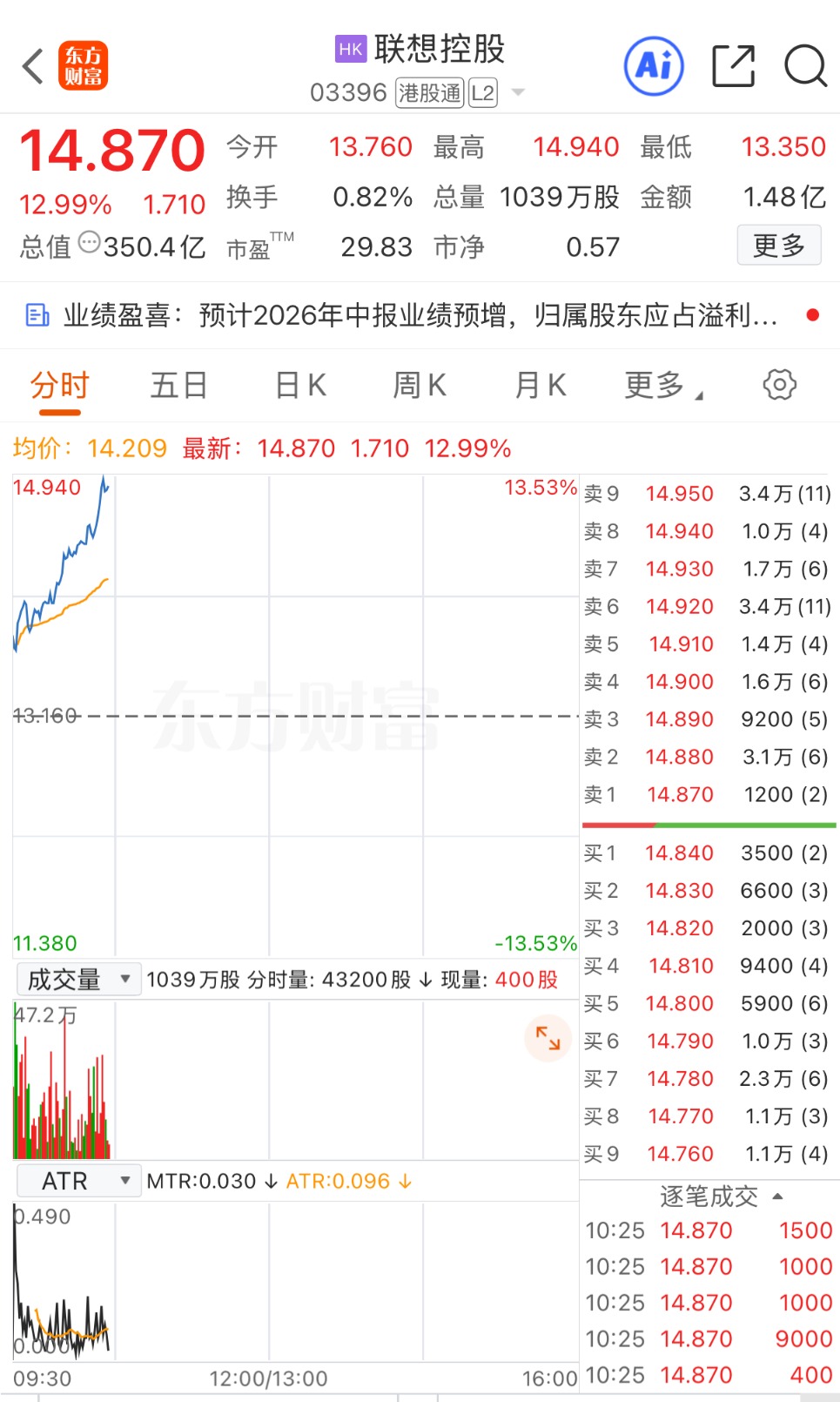
Task: Share this stock page
Action: click(733, 66)
